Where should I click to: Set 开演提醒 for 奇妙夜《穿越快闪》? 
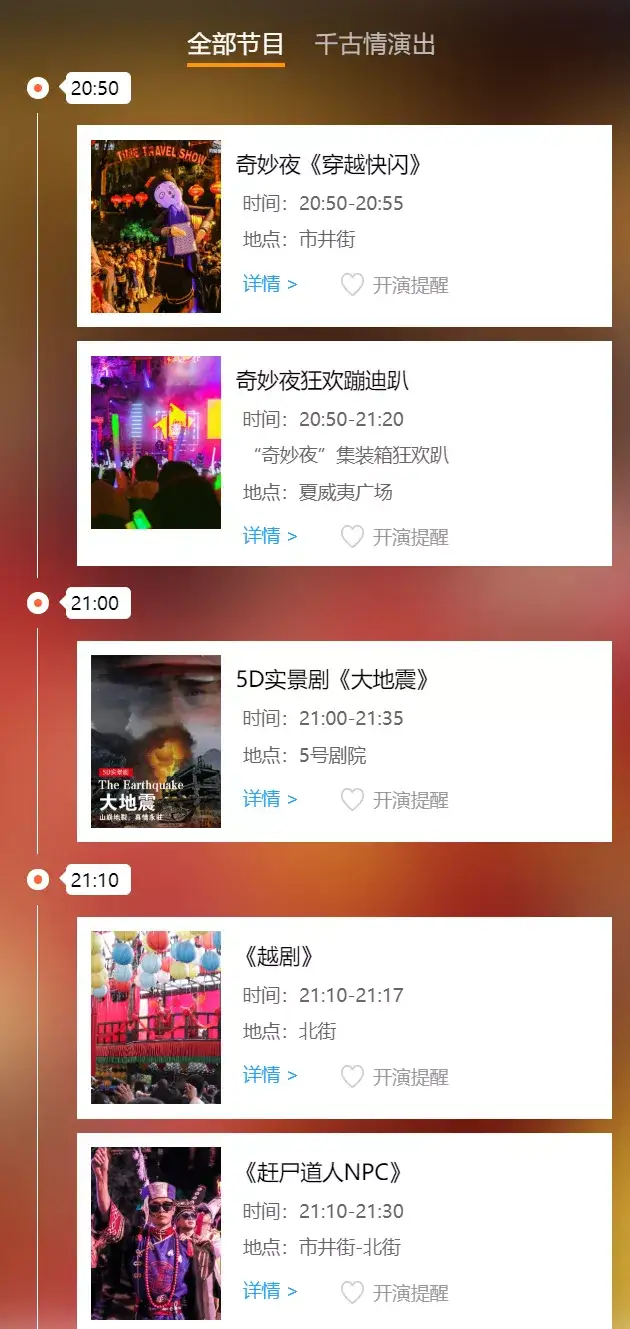tap(395, 285)
